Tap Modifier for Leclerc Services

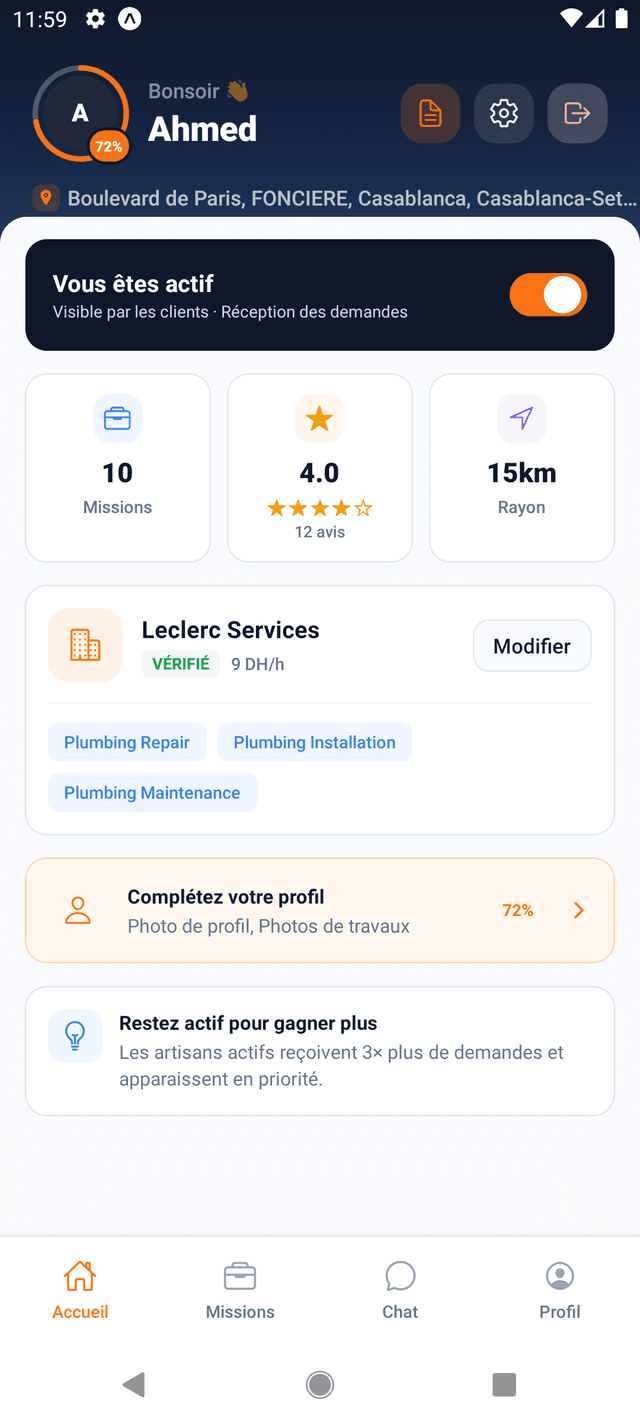coord(532,646)
